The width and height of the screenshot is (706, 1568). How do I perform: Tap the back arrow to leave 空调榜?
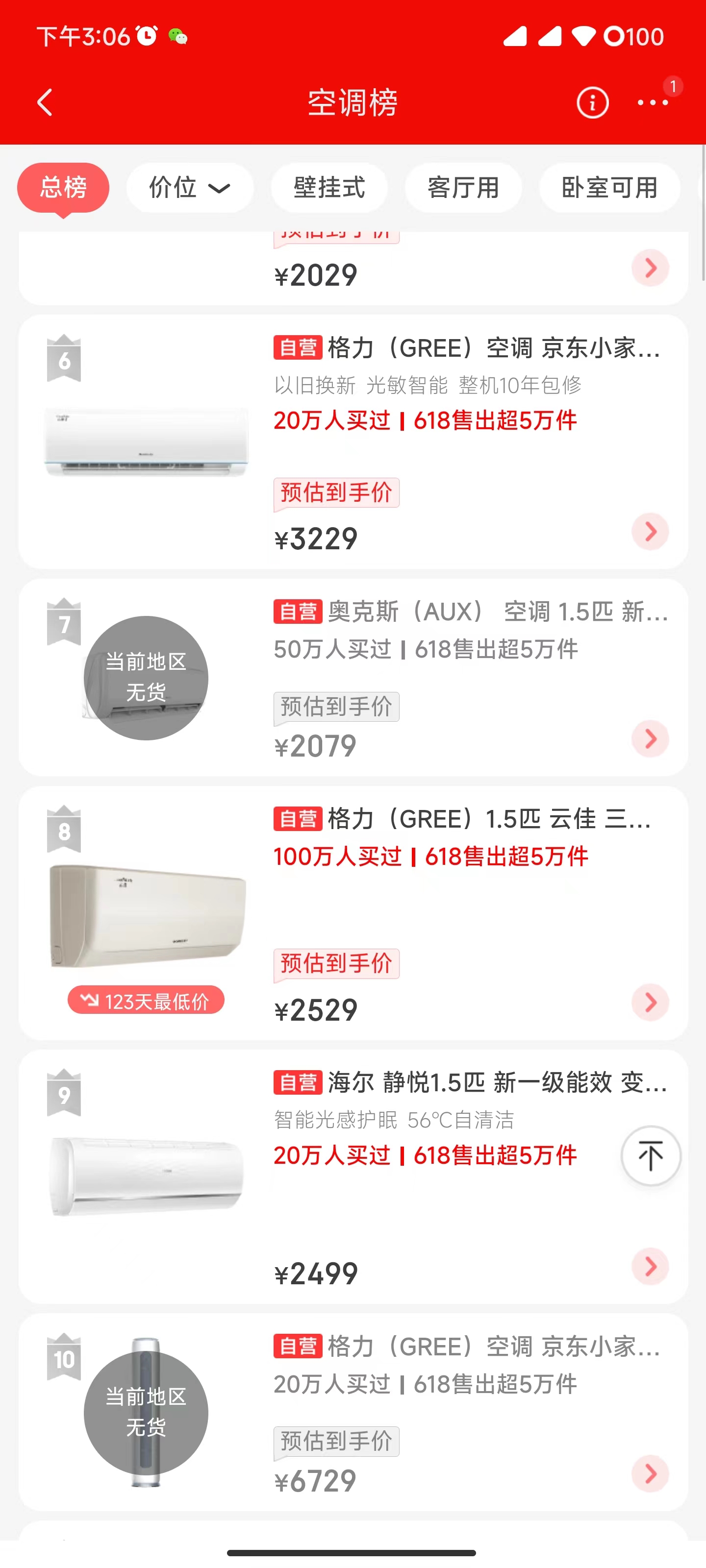pos(45,101)
